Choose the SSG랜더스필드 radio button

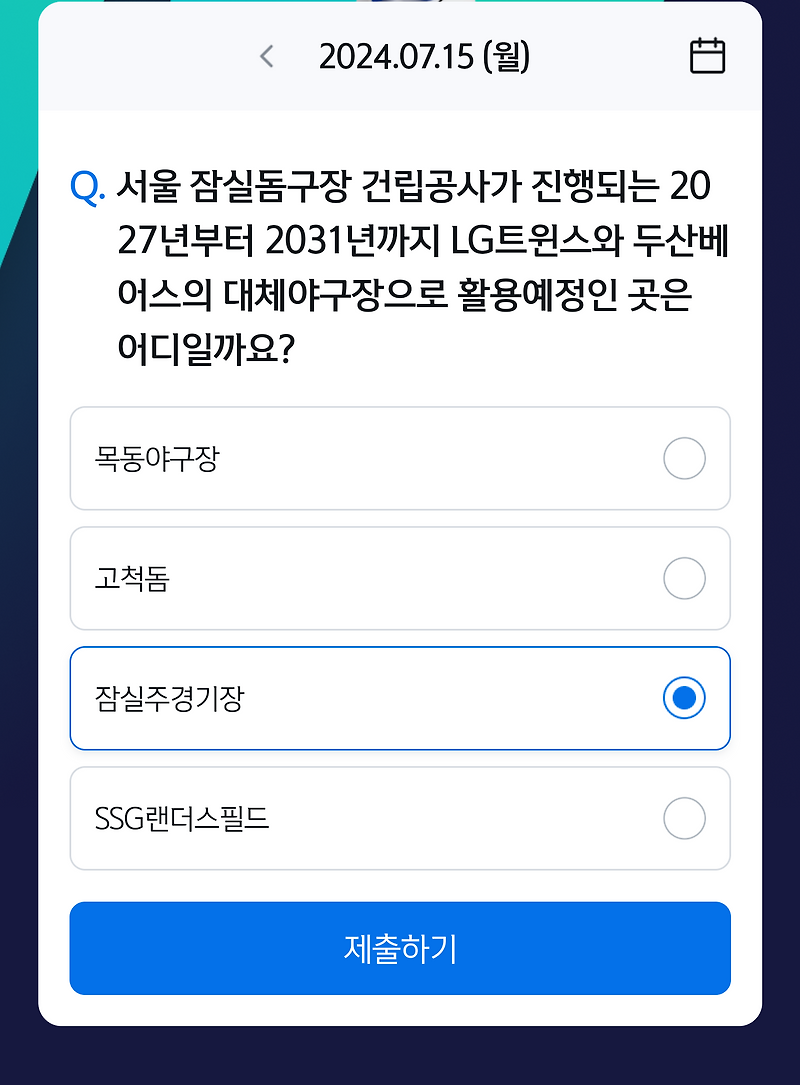[684, 817]
